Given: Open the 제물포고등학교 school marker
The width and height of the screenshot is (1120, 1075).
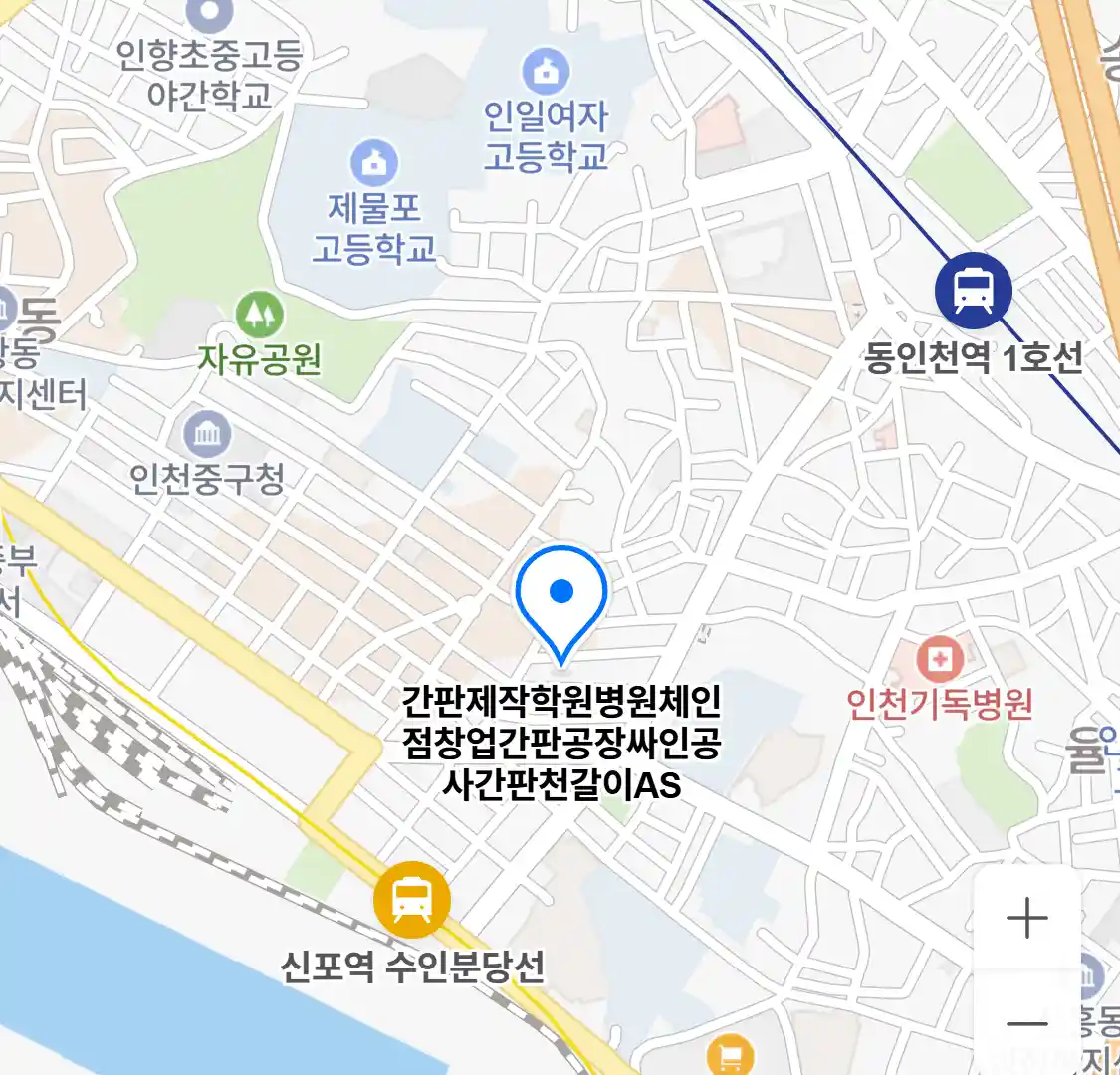Looking at the screenshot, I should click(x=373, y=163).
